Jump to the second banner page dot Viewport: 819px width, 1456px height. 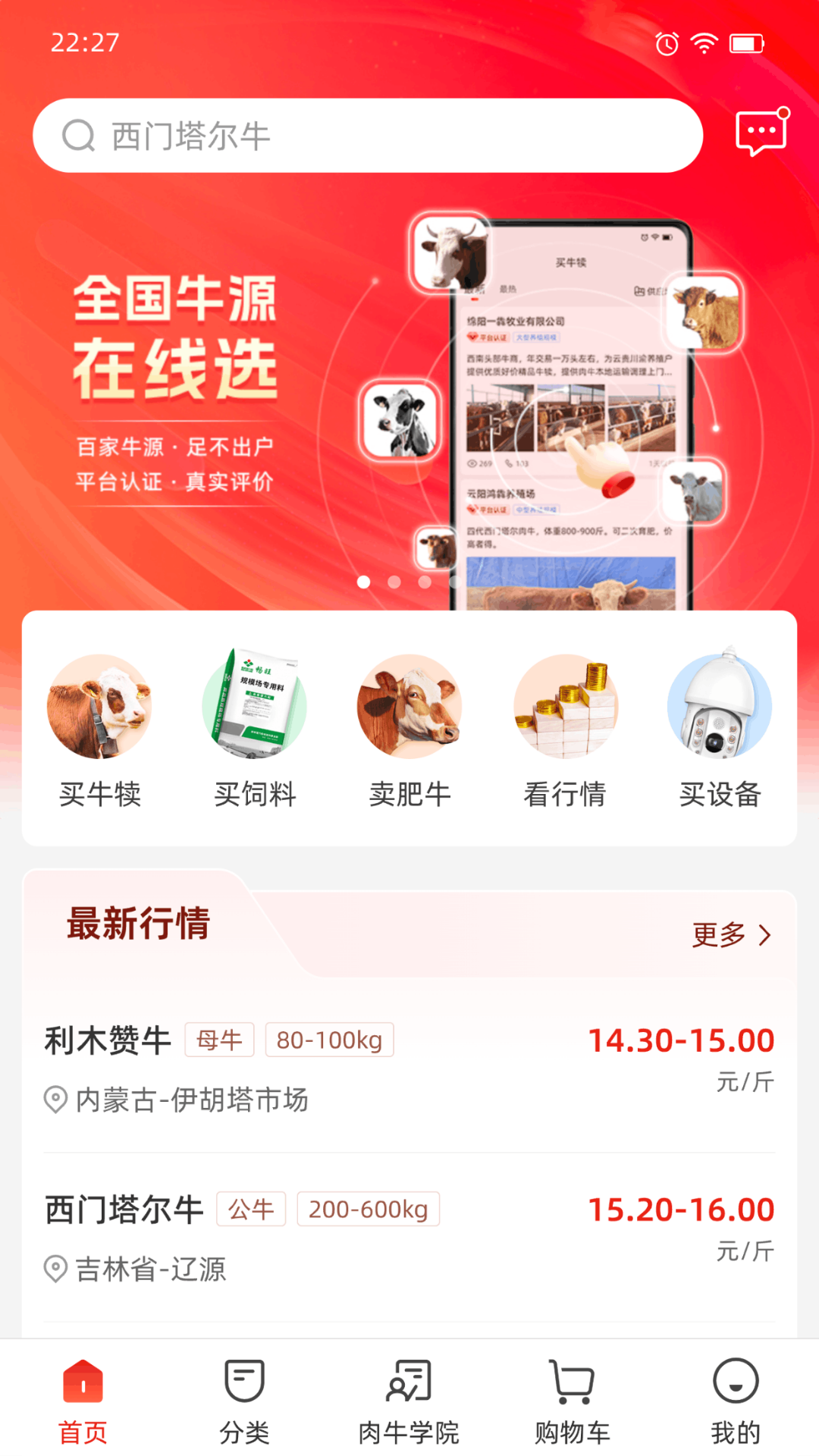[x=394, y=582]
